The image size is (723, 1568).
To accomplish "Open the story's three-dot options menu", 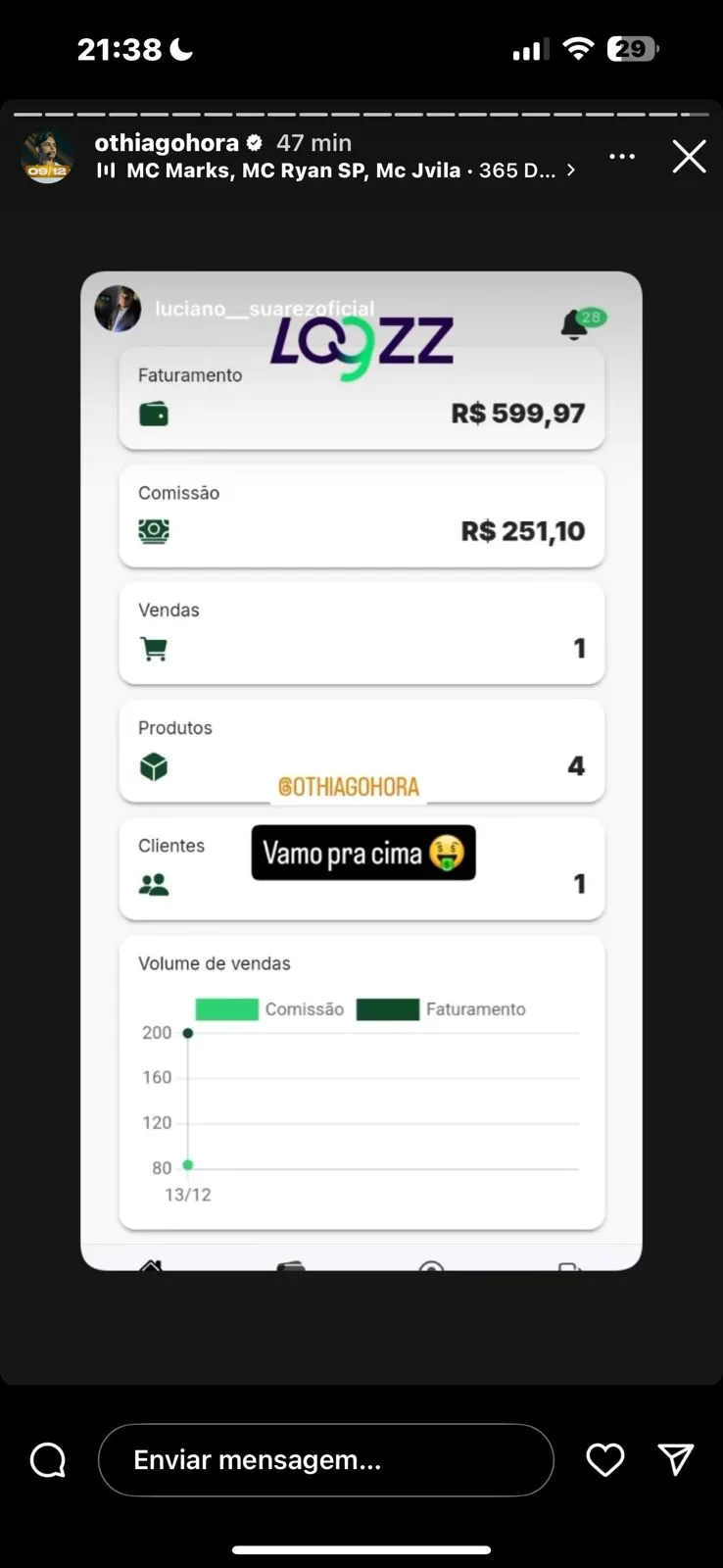I will coord(622,157).
